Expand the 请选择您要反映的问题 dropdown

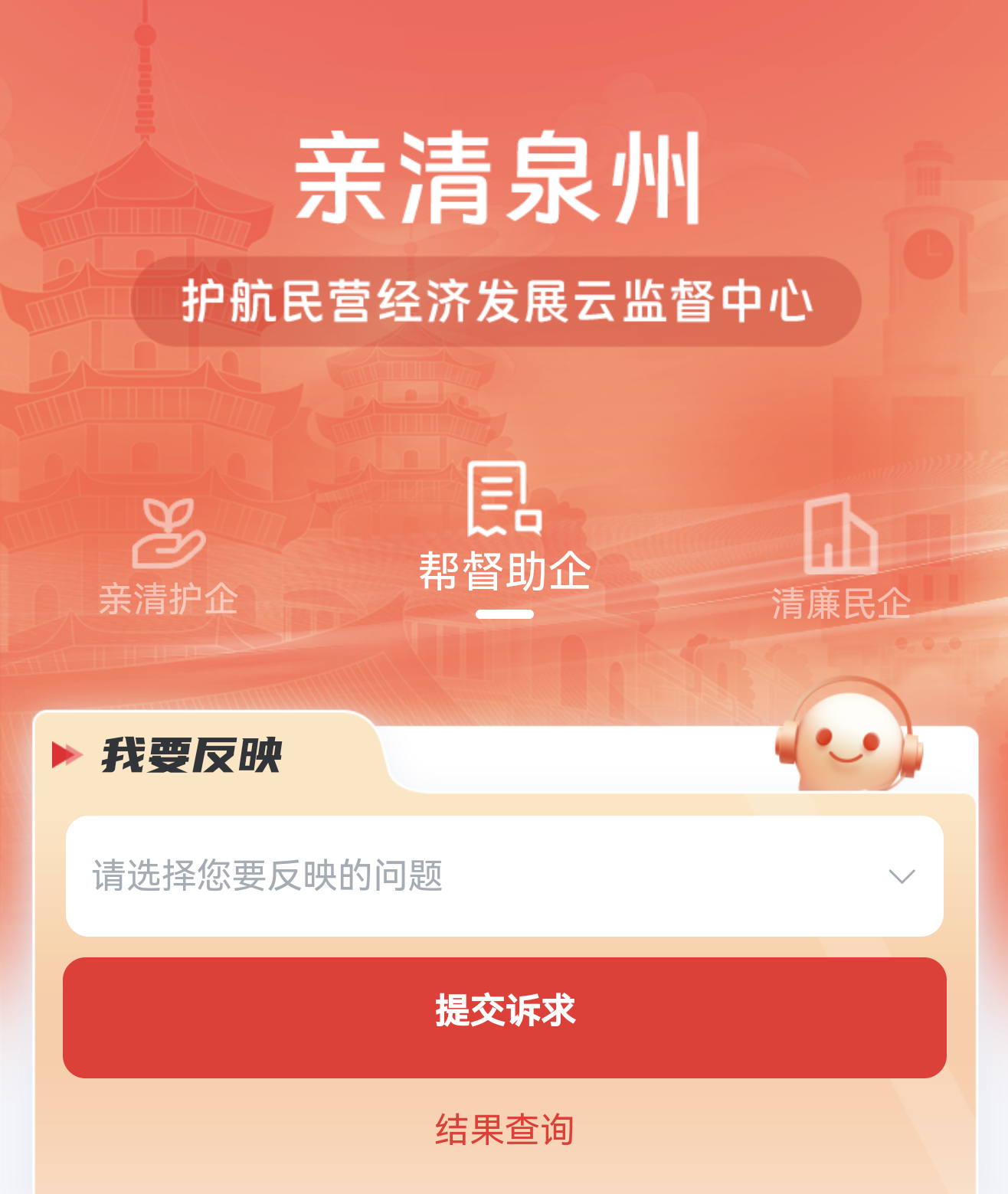point(504,876)
